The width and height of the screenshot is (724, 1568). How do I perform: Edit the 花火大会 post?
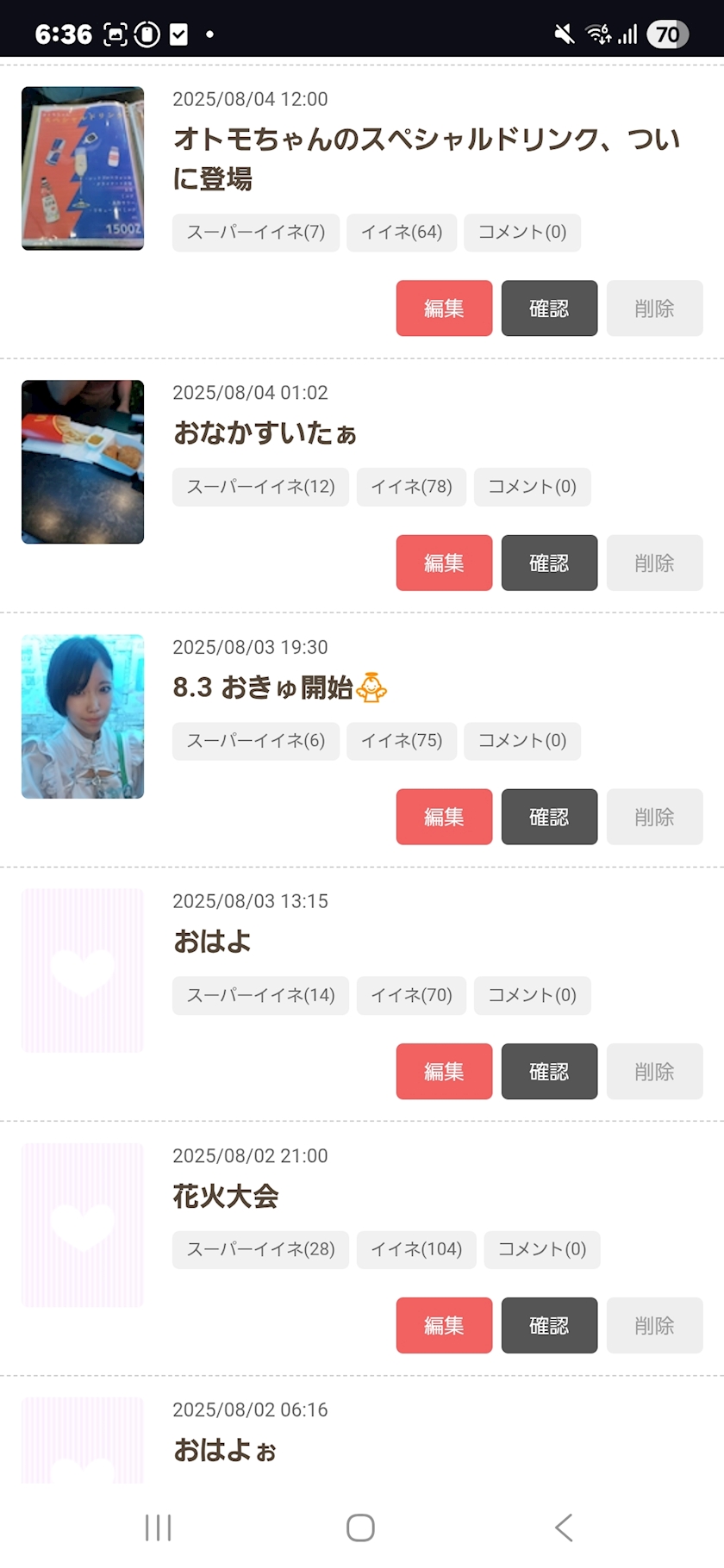coord(444,1325)
